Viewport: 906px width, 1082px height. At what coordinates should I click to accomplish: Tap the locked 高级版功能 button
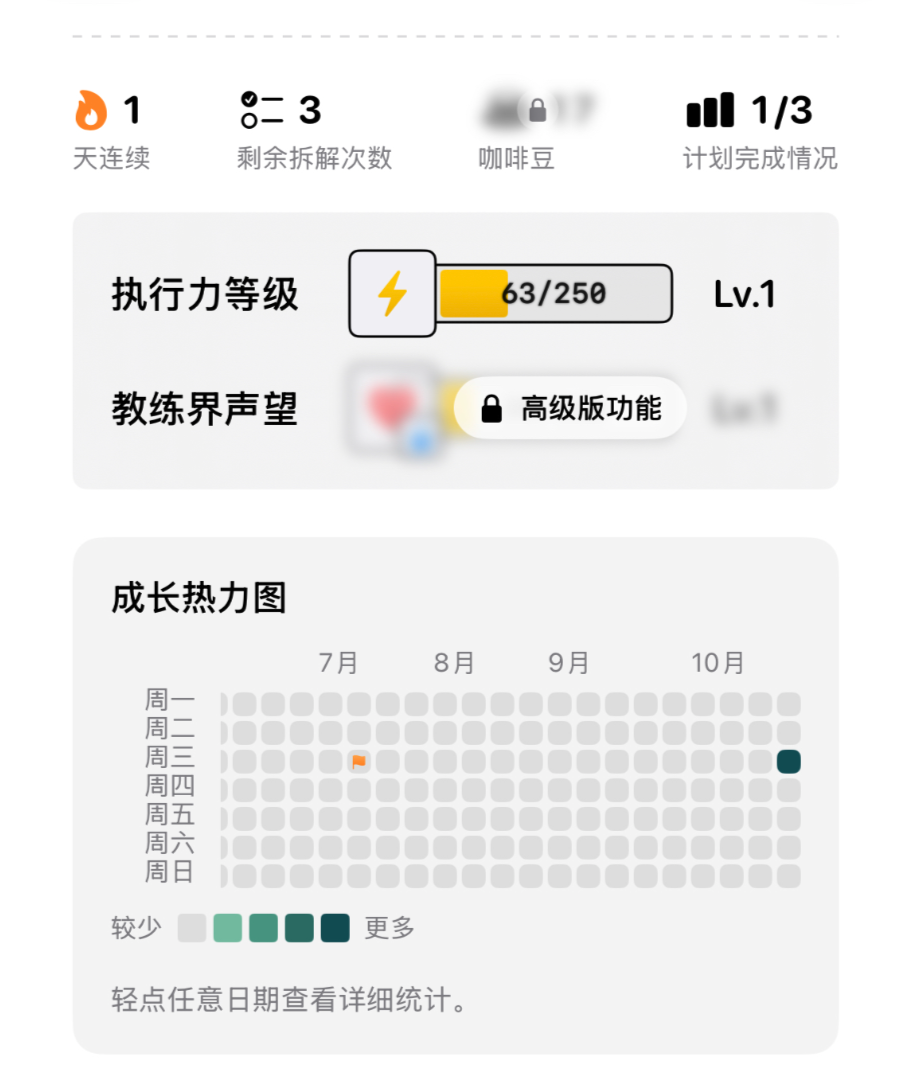pos(570,409)
